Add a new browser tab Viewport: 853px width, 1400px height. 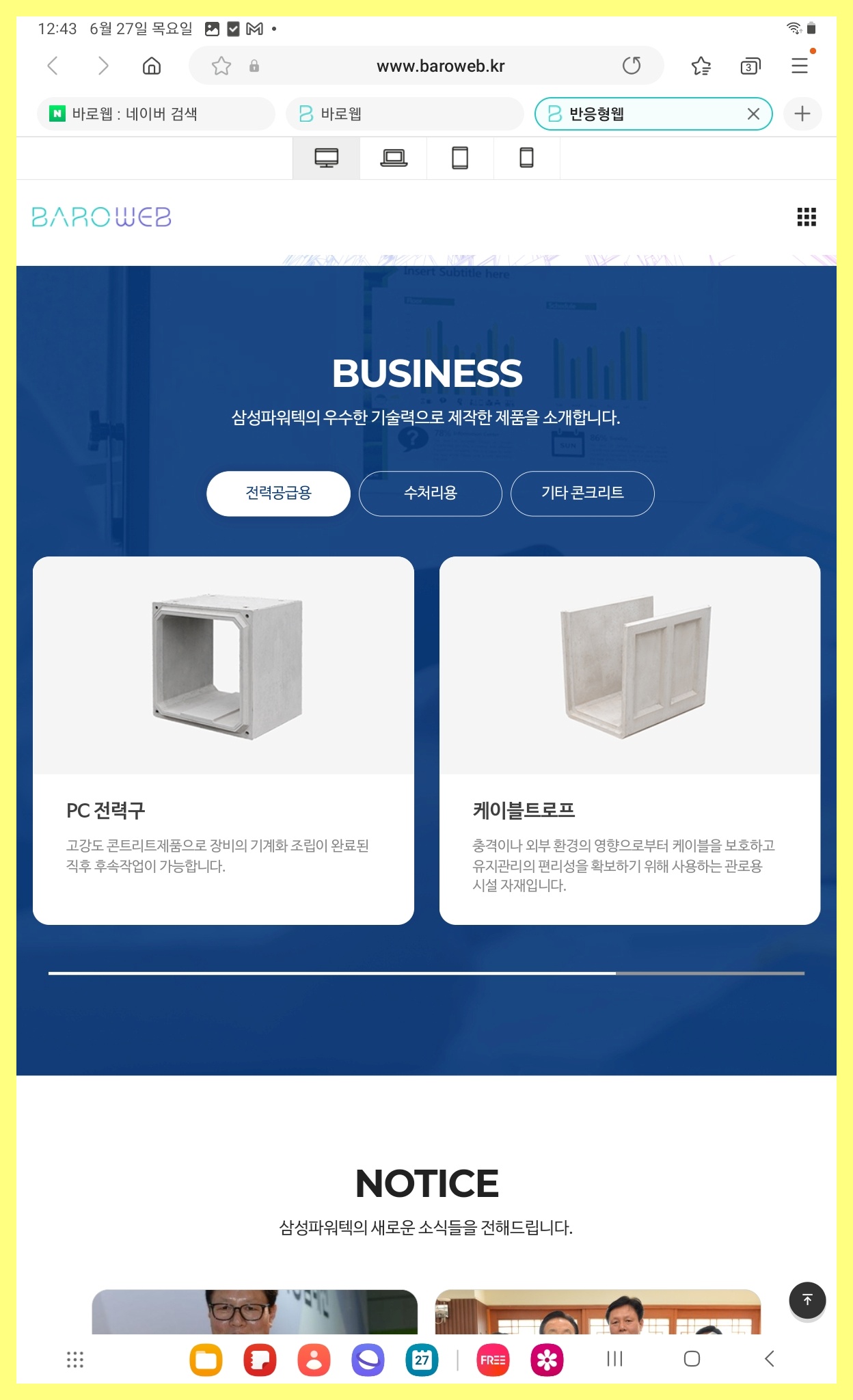[x=802, y=113]
